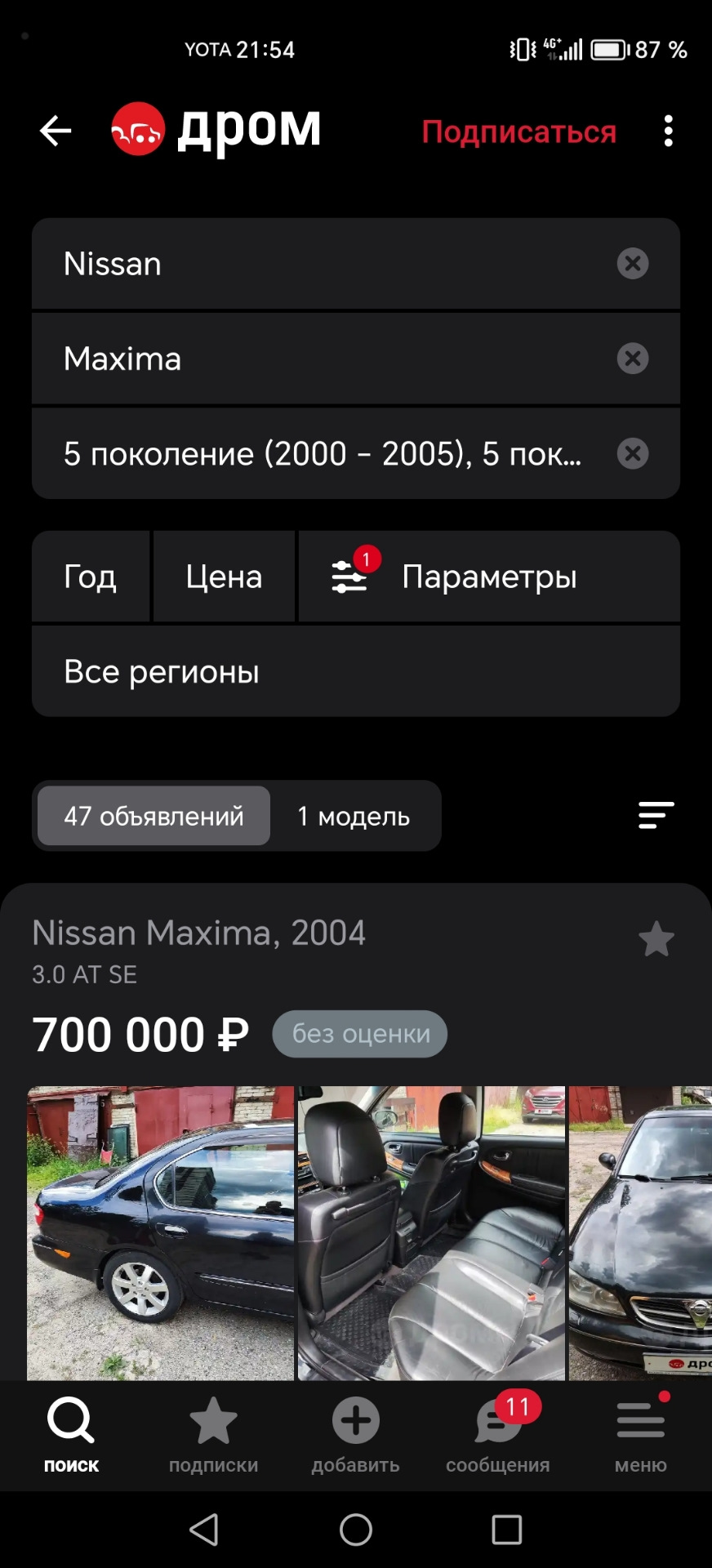Go to the system home screen
Image resolution: width=712 pixels, height=1568 pixels.
(x=356, y=1530)
